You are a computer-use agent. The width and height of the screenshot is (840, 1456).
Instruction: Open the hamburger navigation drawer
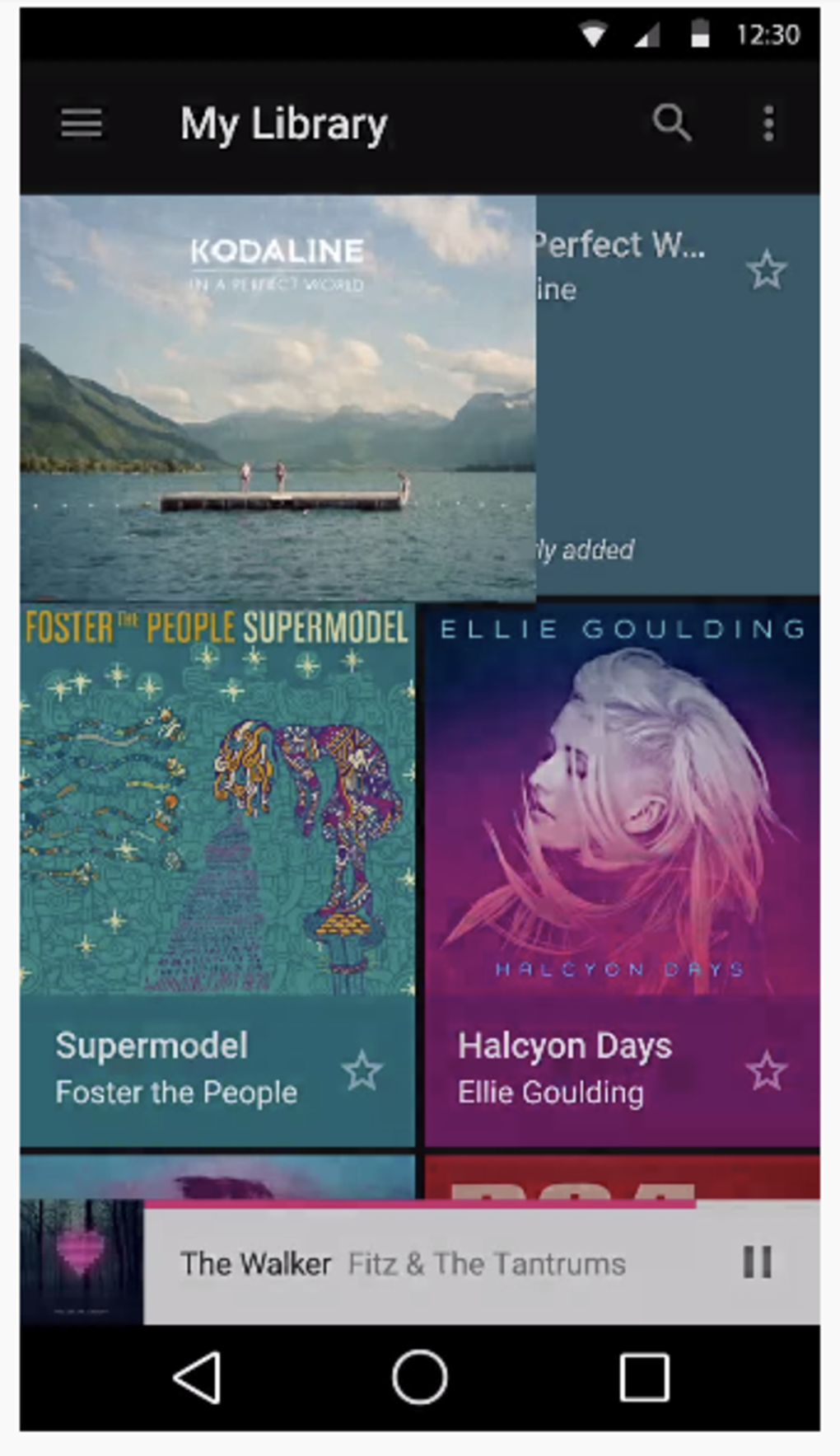82,124
